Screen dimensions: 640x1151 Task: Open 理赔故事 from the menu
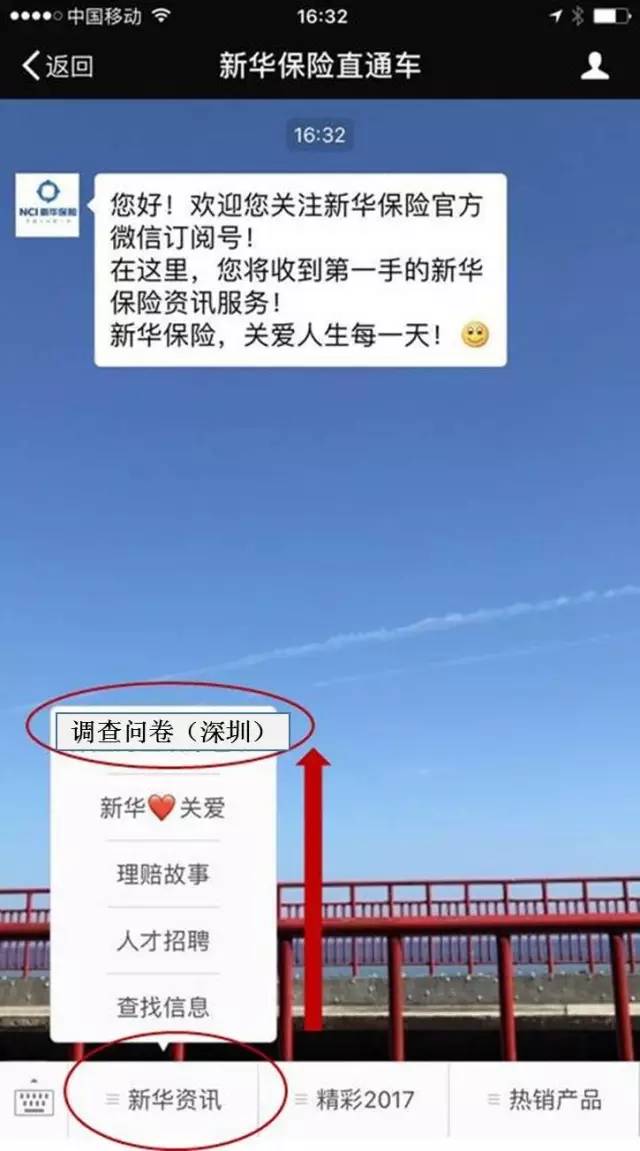(163, 874)
